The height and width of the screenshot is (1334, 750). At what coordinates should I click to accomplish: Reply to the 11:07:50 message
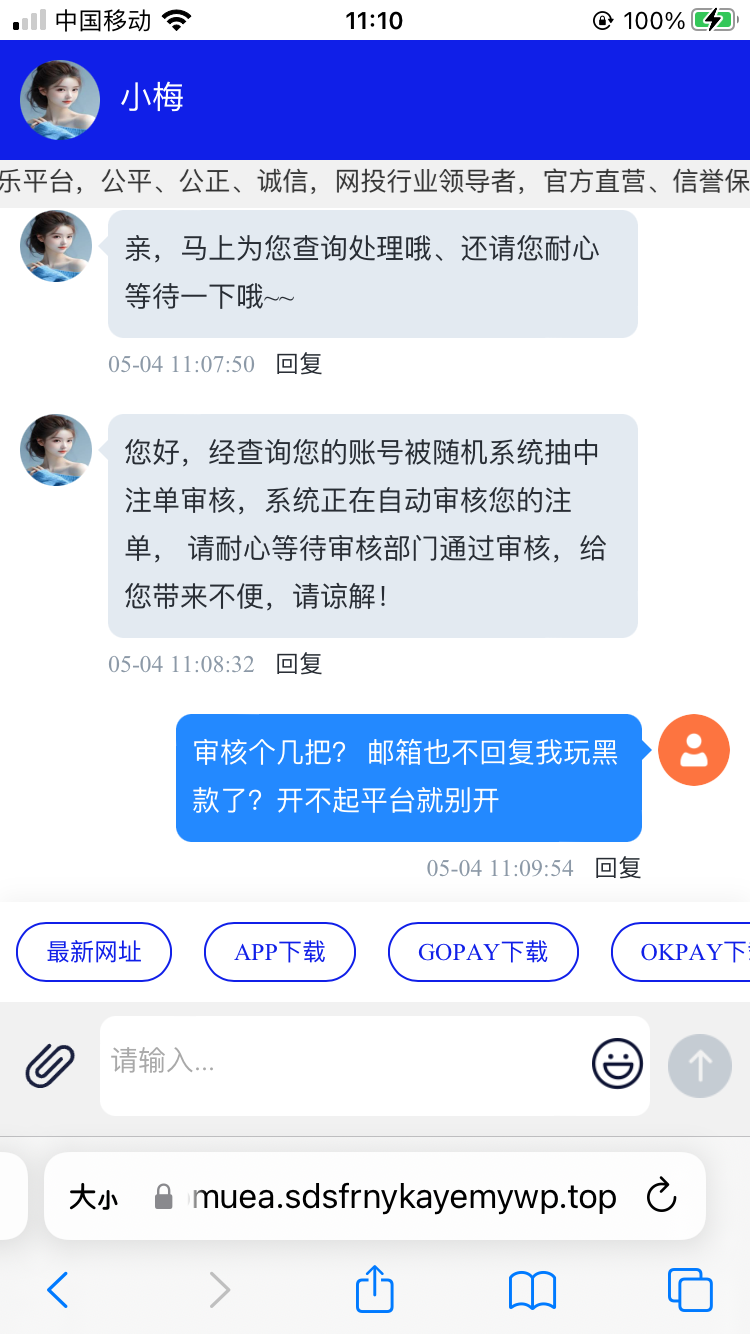click(299, 364)
